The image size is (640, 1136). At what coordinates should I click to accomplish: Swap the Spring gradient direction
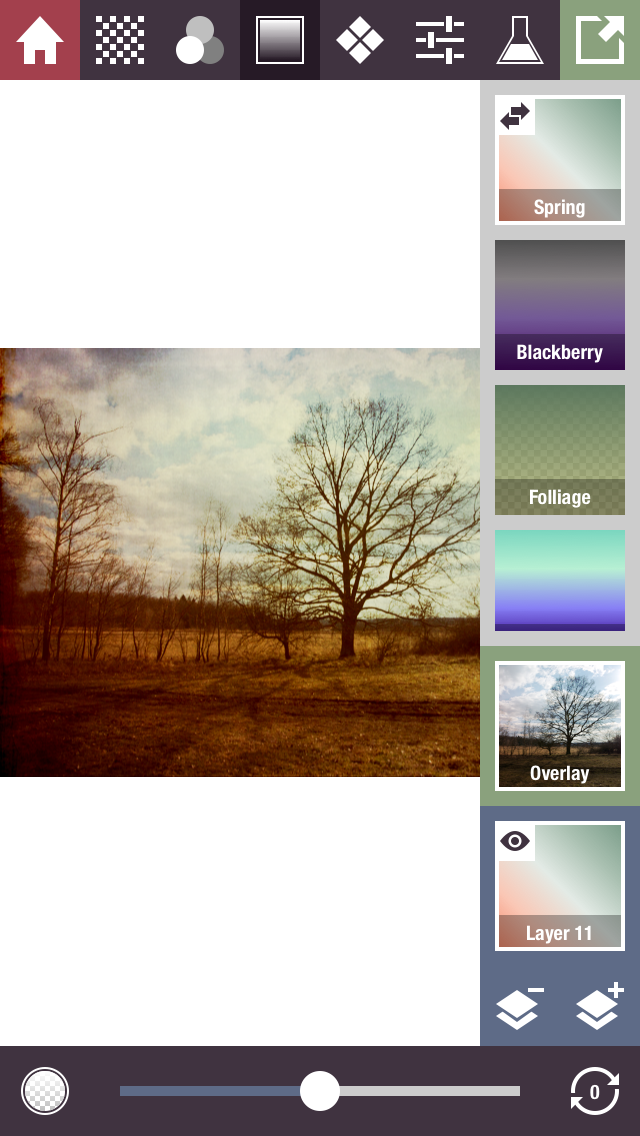point(515,117)
